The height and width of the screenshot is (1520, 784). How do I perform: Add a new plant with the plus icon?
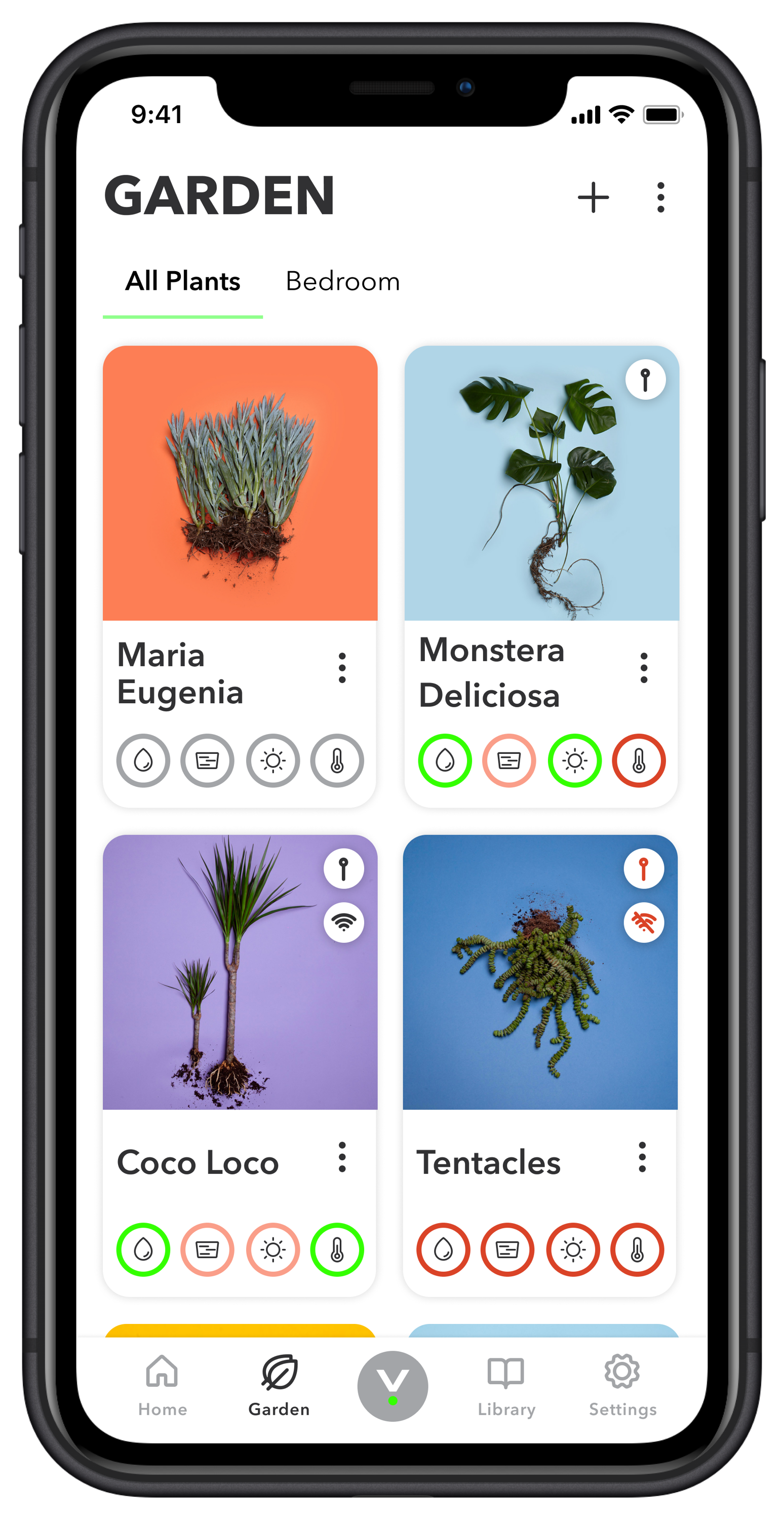click(x=593, y=197)
